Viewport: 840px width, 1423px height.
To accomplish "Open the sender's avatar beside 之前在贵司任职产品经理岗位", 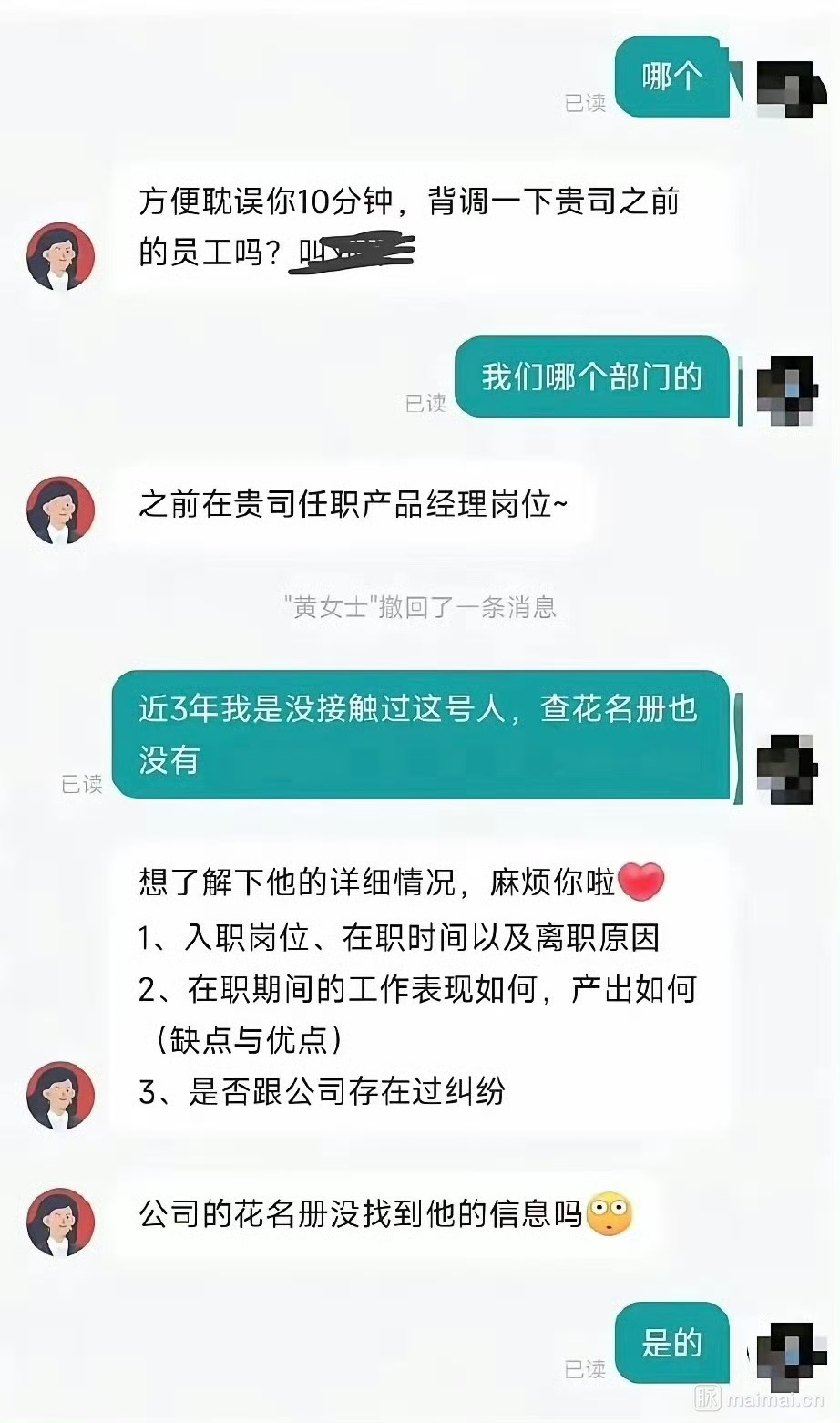I will tap(60, 510).
